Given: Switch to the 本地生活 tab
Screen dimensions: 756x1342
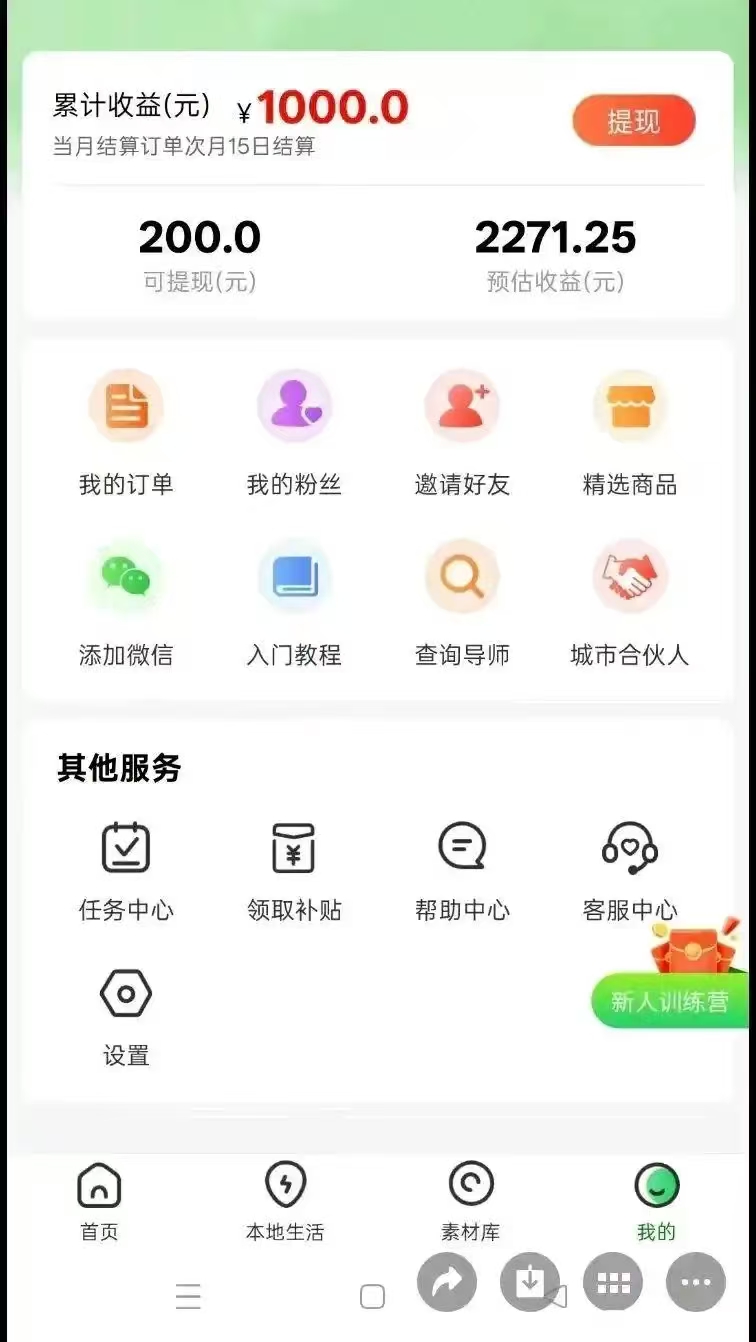Looking at the screenshot, I should coord(285,1200).
